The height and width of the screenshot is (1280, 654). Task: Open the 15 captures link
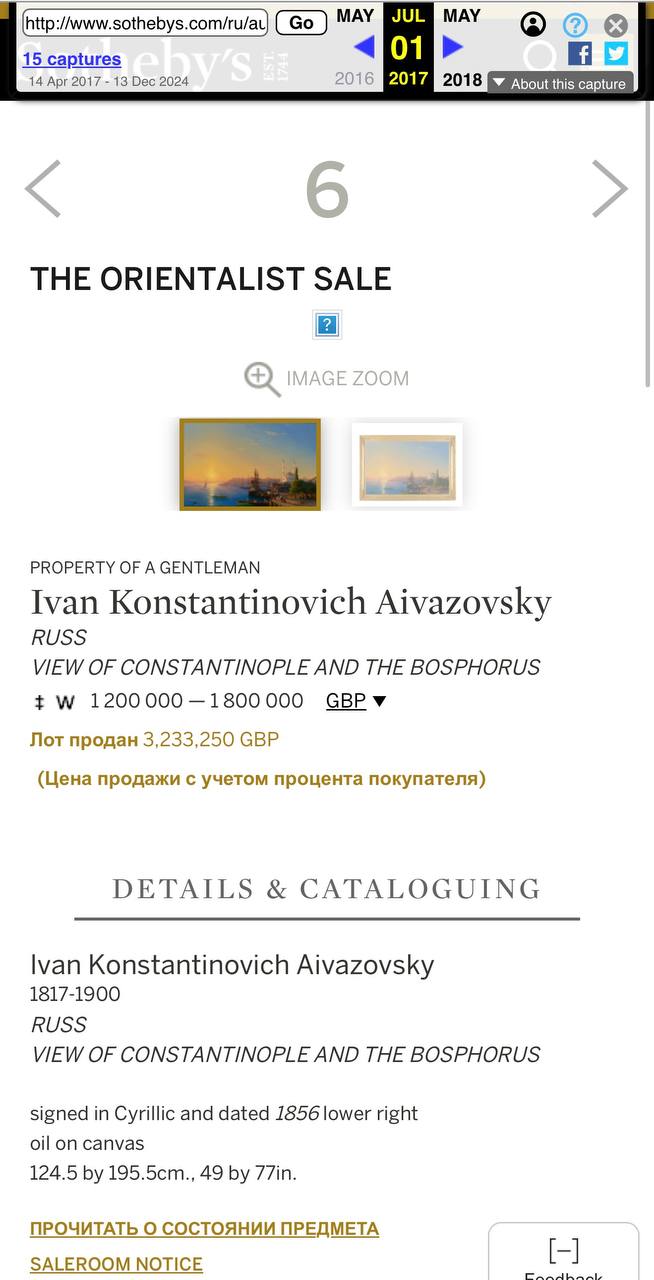pyautogui.click(x=72, y=59)
